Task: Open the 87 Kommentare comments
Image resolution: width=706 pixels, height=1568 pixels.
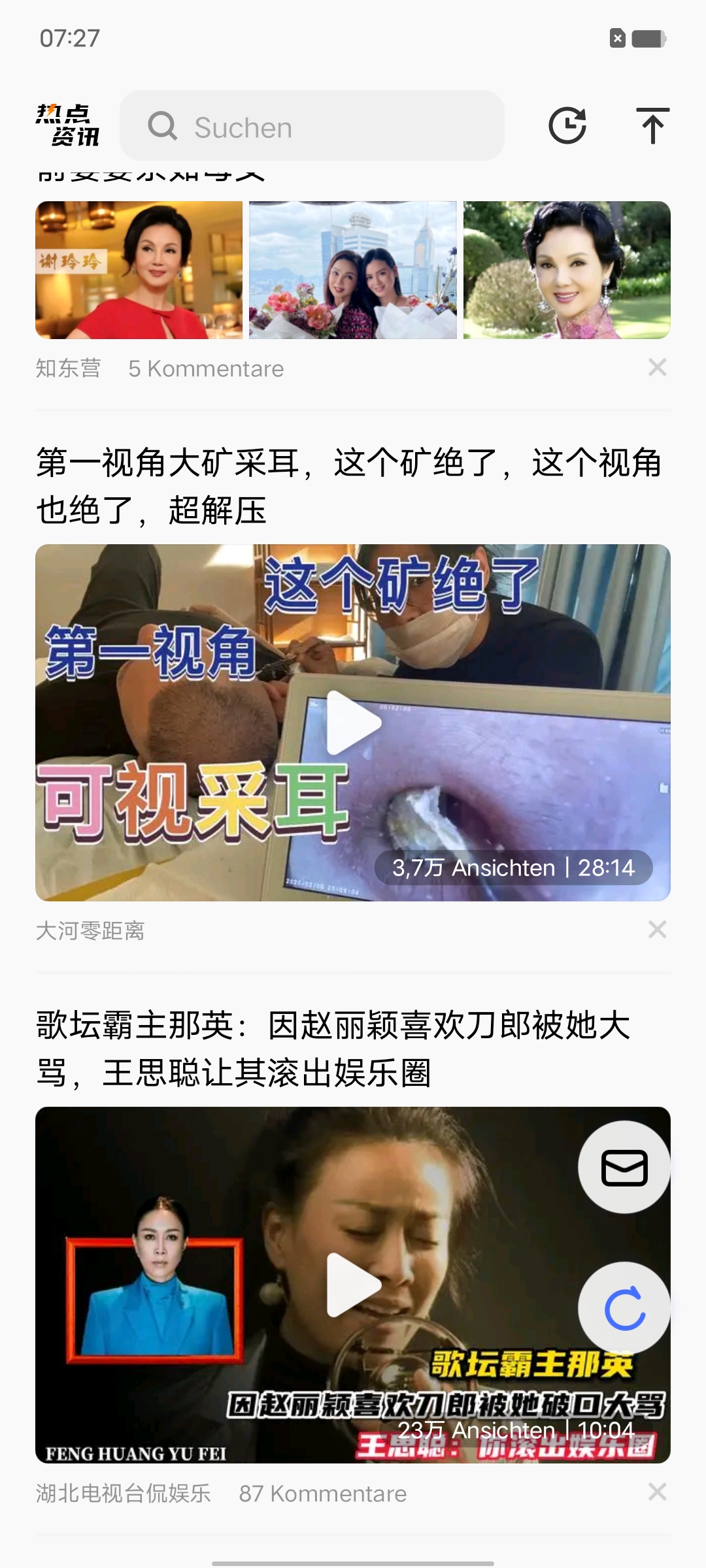Action: point(323,1494)
